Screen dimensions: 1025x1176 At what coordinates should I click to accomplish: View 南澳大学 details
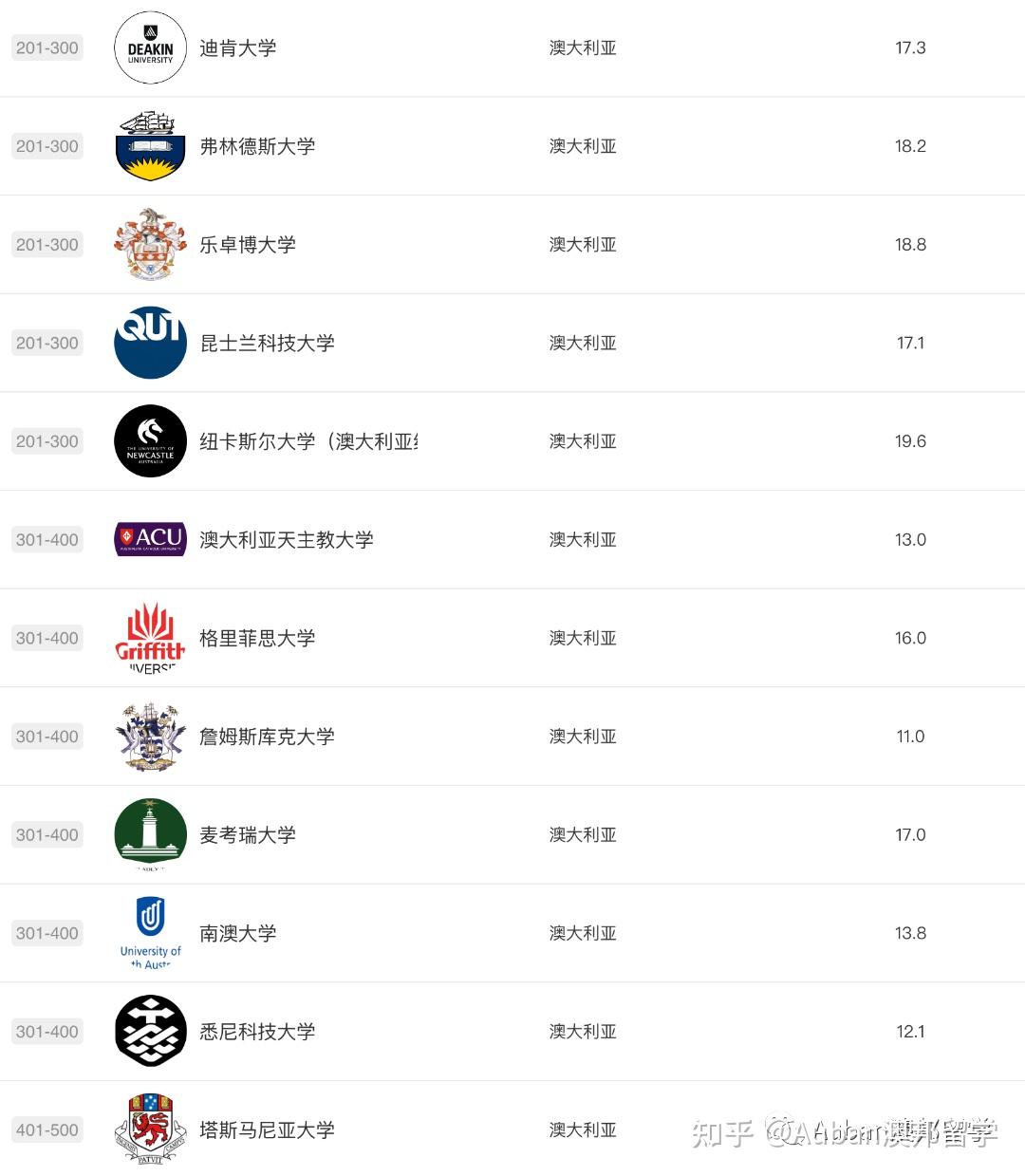click(x=238, y=934)
